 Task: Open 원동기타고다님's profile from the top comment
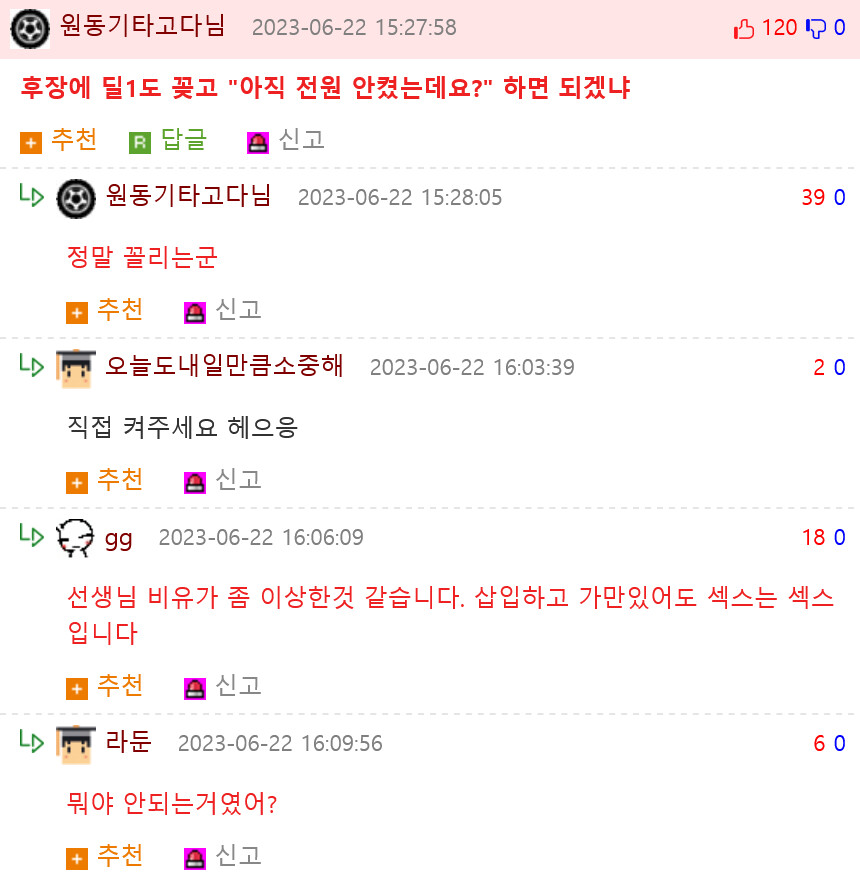point(142,27)
